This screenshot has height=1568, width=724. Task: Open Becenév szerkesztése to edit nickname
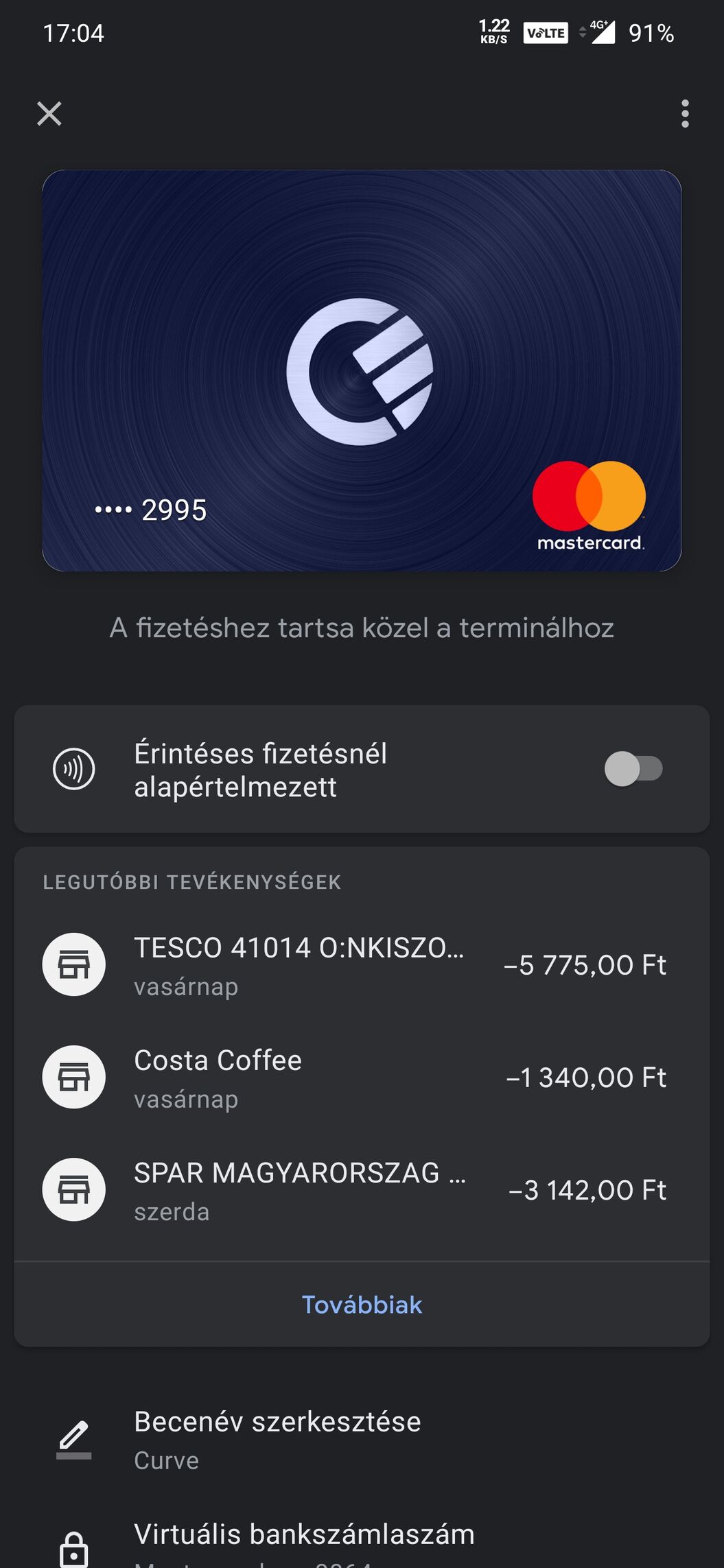(362, 1440)
